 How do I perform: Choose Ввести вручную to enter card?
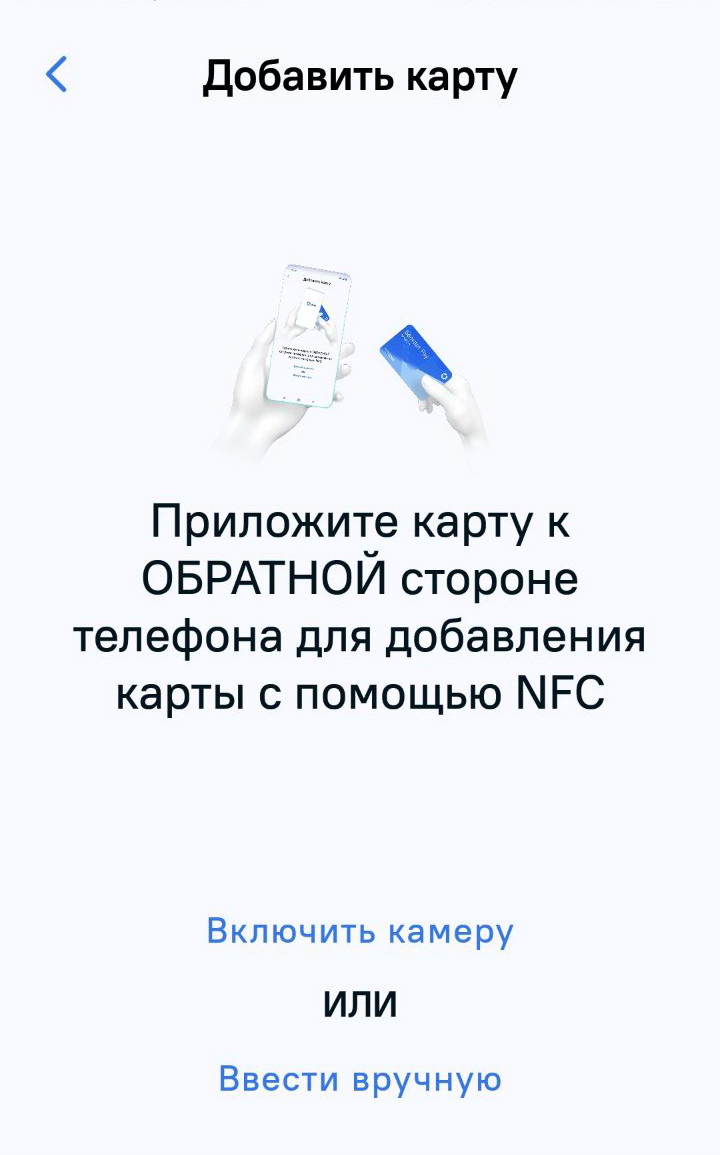click(x=360, y=1079)
